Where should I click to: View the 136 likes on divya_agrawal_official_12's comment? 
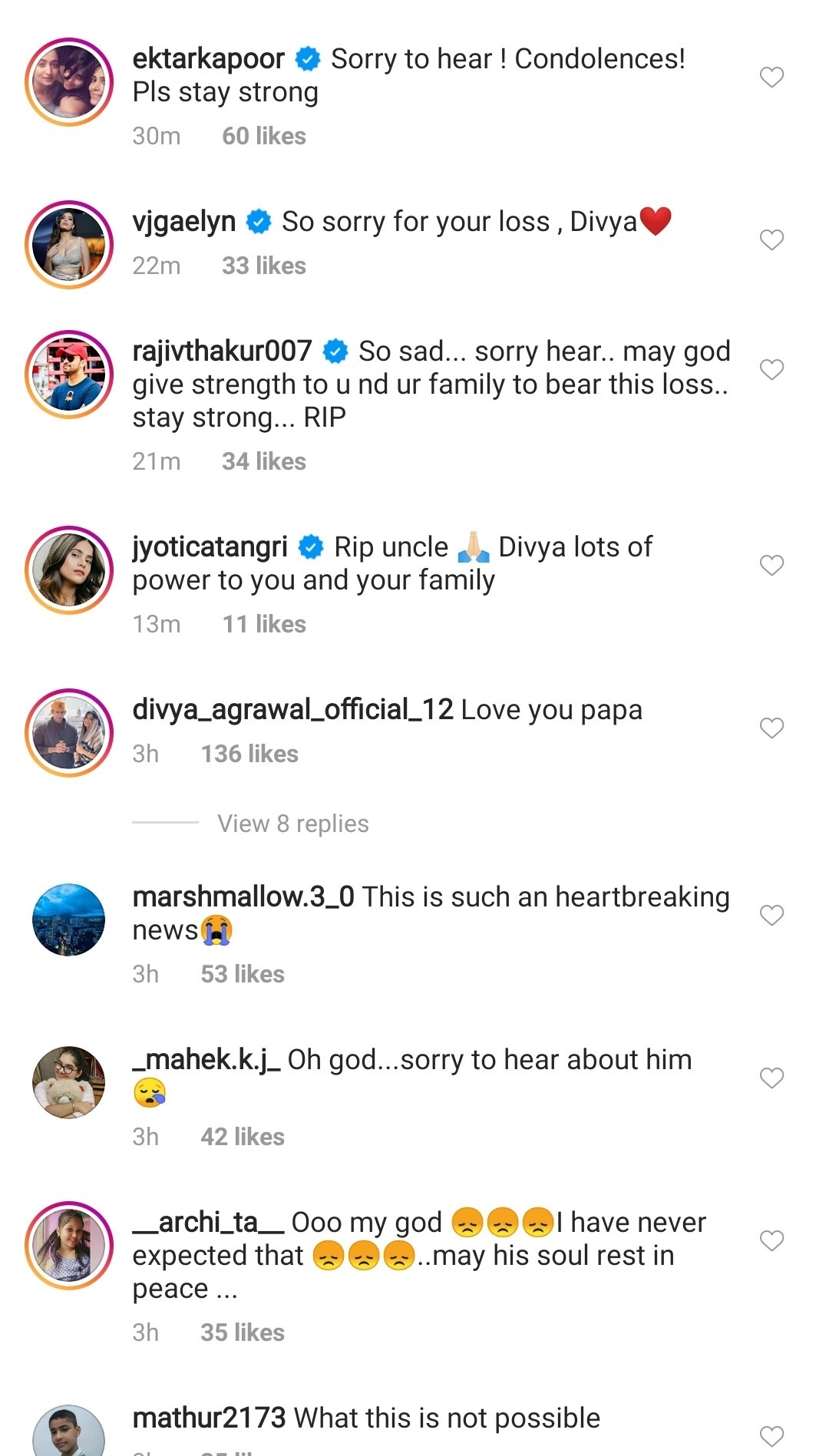pos(249,754)
